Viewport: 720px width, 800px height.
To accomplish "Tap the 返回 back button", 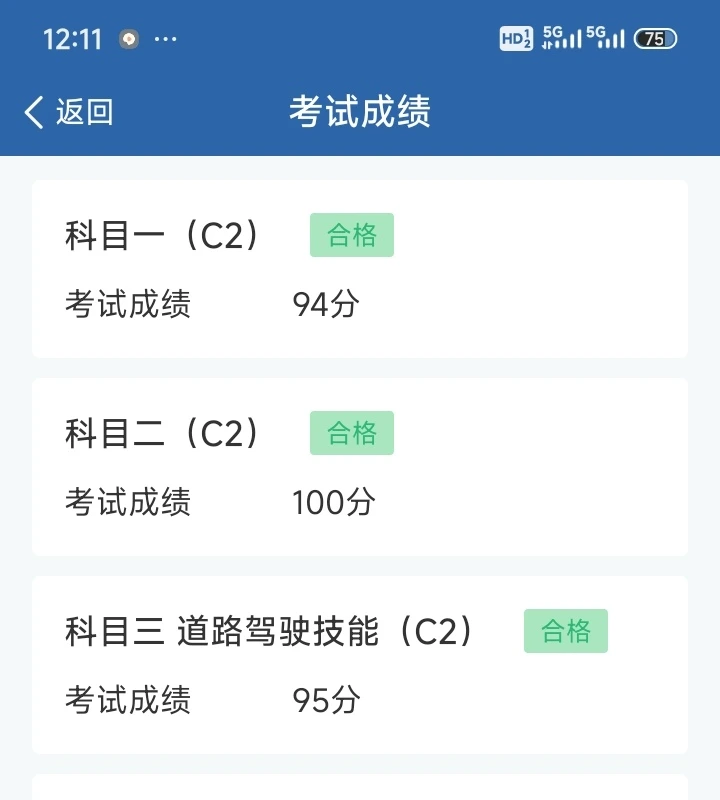I will pyautogui.click(x=68, y=112).
